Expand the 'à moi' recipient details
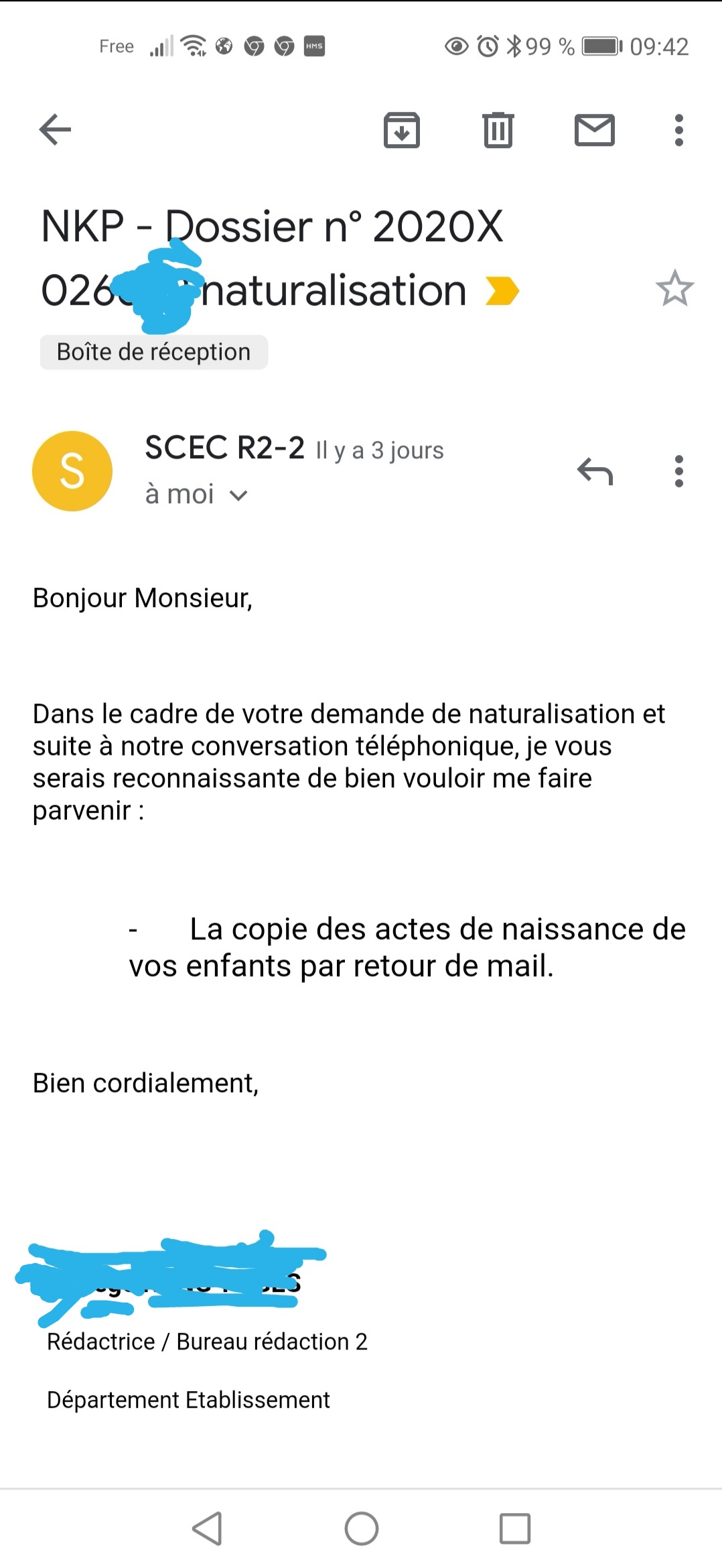 (238, 495)
